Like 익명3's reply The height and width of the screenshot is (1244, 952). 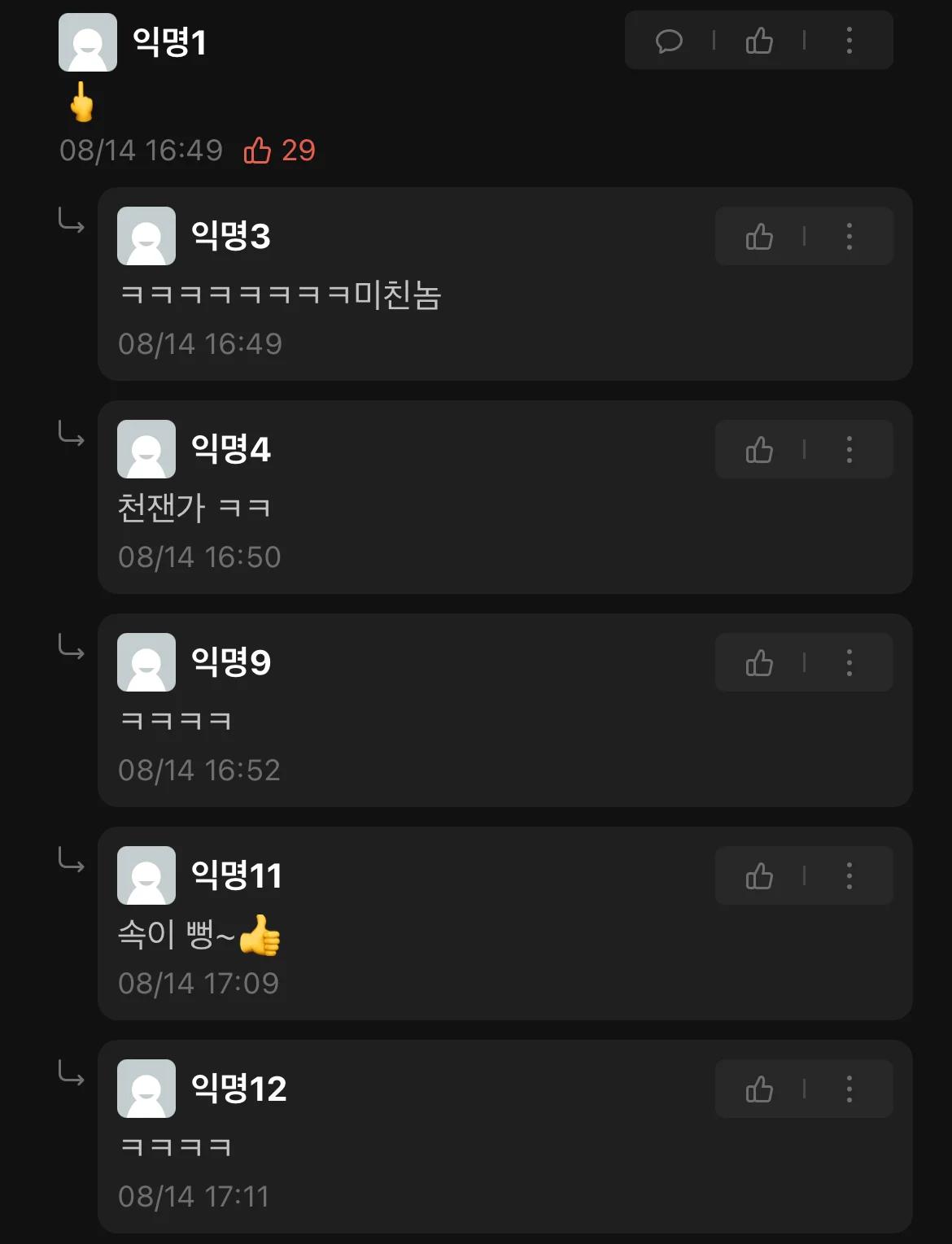point(758,237)
